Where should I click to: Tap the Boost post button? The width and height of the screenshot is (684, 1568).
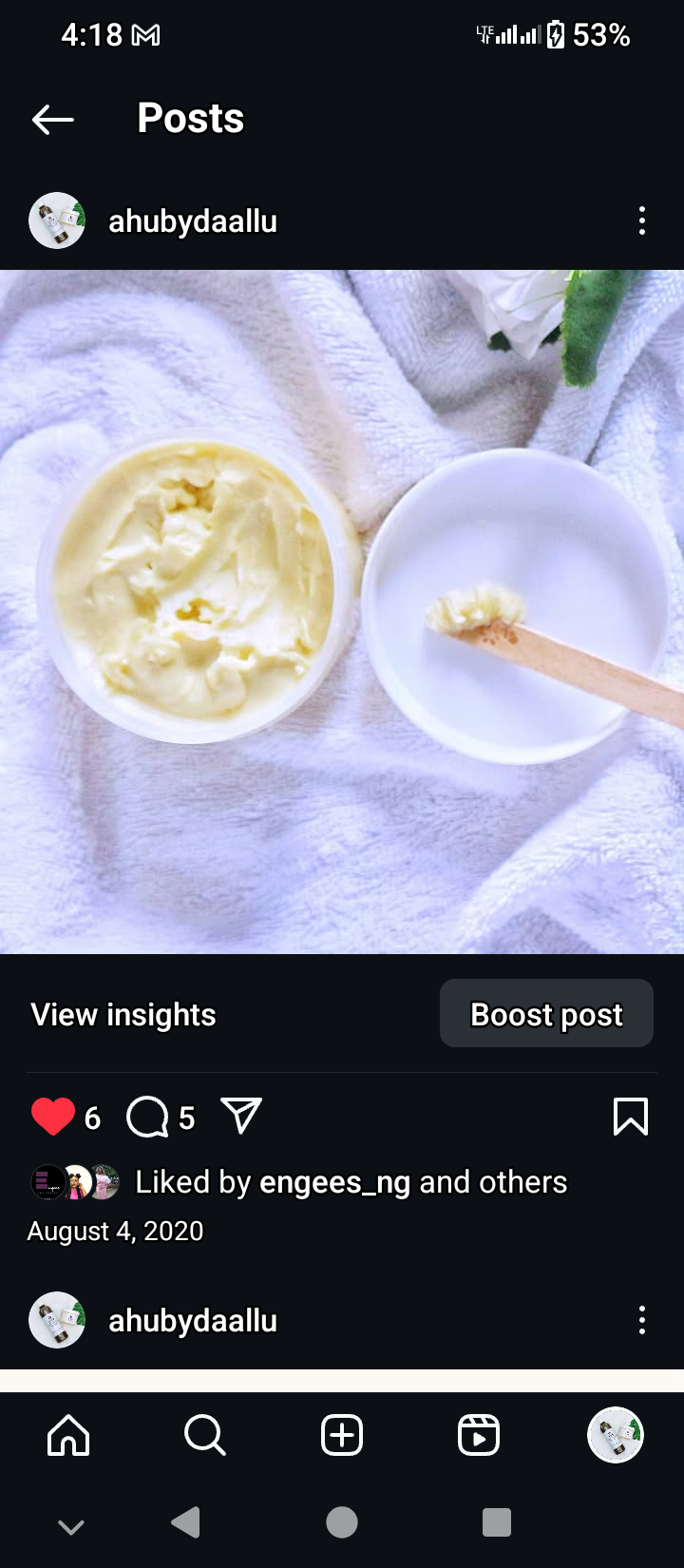546,1015
